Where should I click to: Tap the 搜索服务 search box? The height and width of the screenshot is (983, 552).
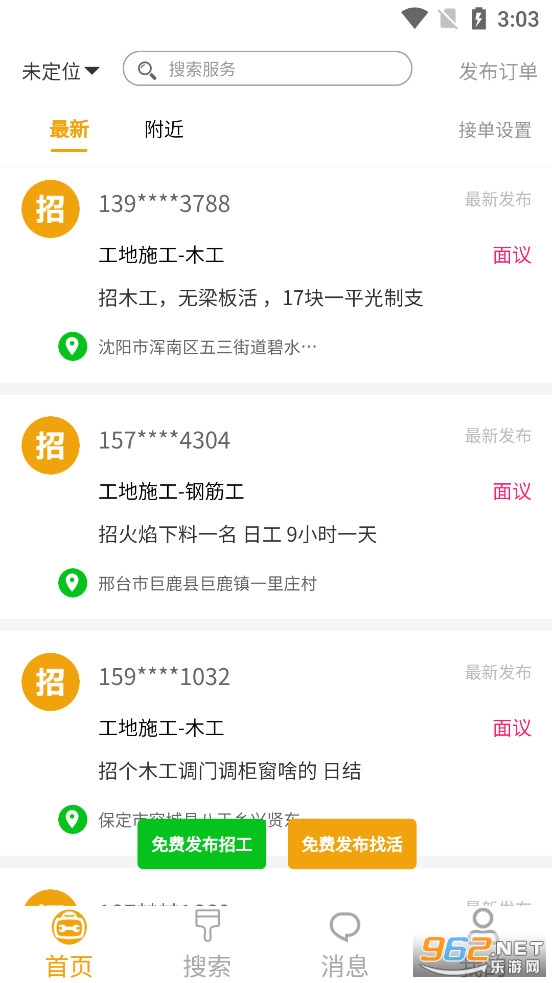click(x=268, y=69)
